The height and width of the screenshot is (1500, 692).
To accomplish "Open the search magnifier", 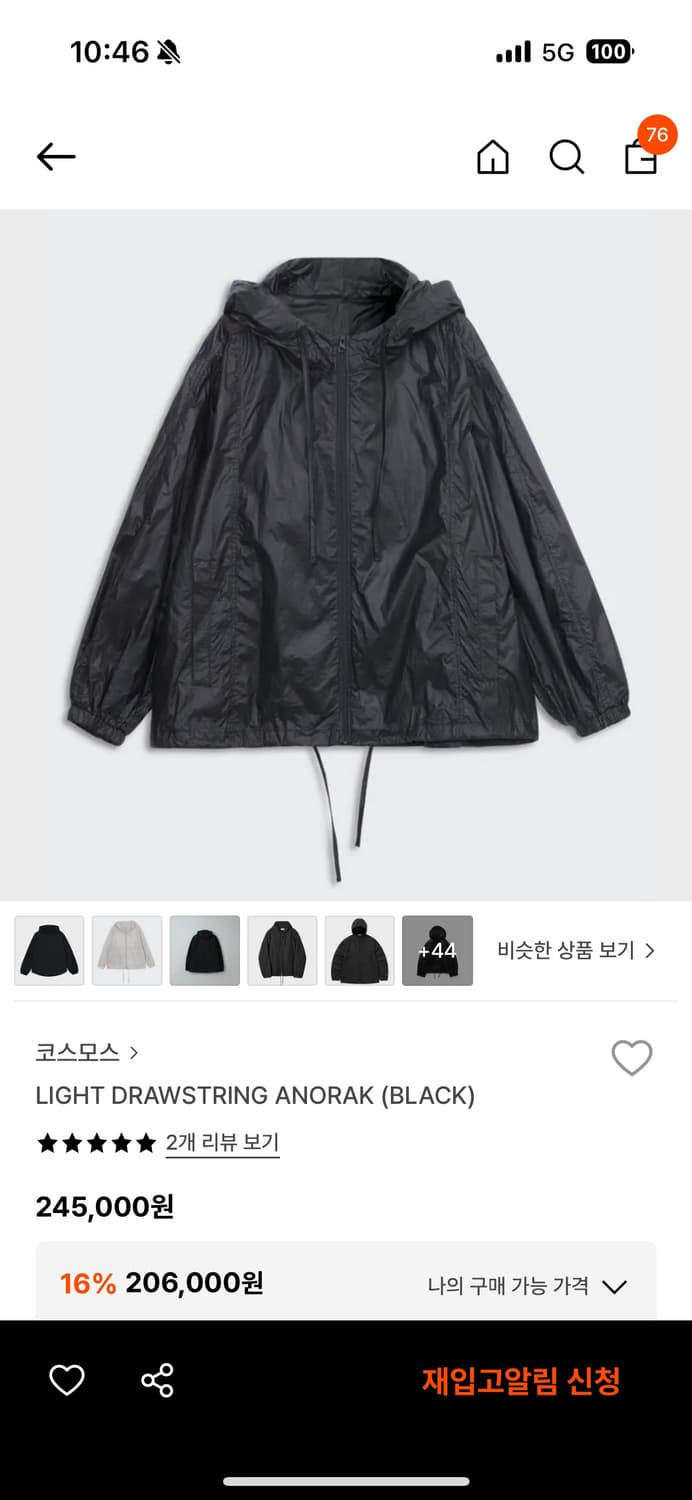I will pos(566,157).
